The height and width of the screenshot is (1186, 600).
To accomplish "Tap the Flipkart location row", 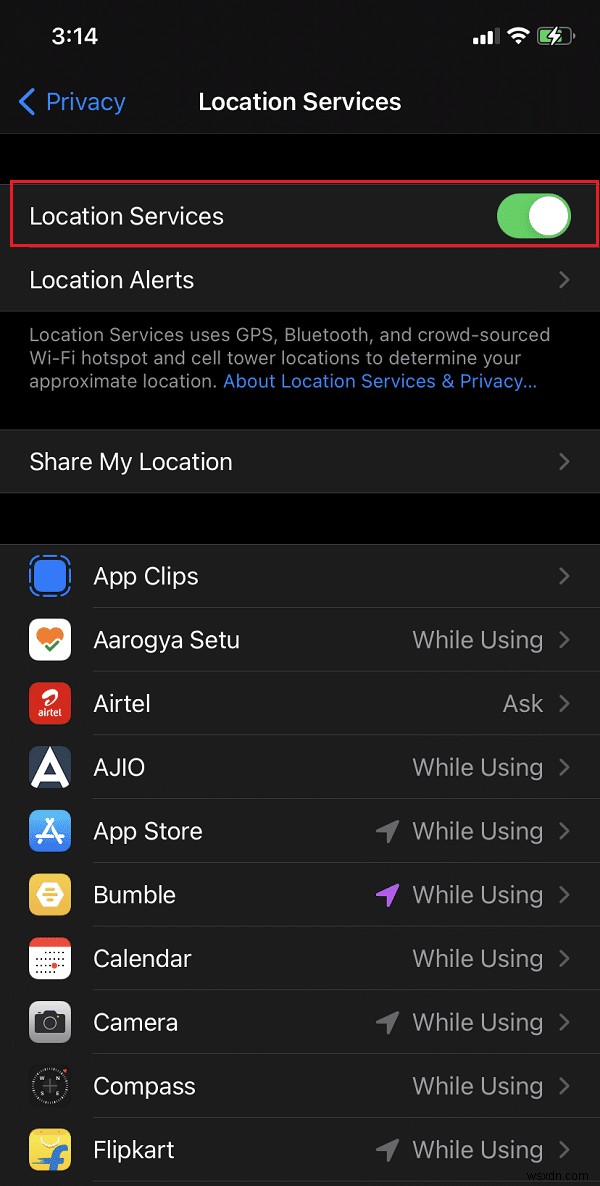I will 300,1150.
